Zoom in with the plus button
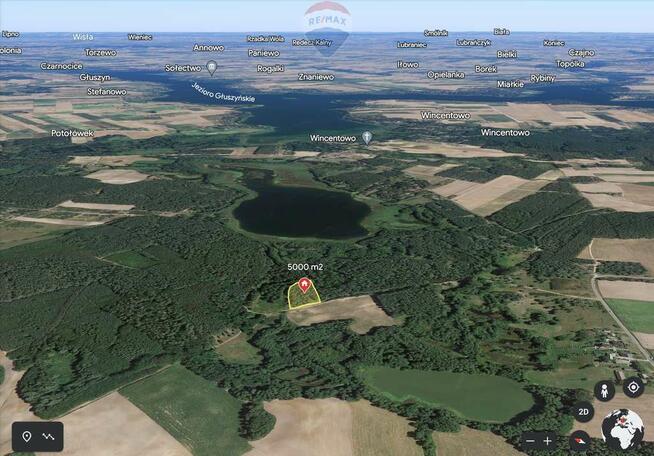Viewport: 654px width, 456px height. pos(547,440)
